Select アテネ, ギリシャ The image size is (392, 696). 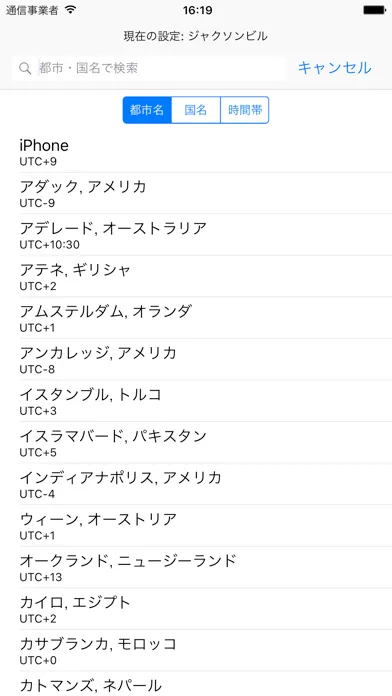[196, 276]
